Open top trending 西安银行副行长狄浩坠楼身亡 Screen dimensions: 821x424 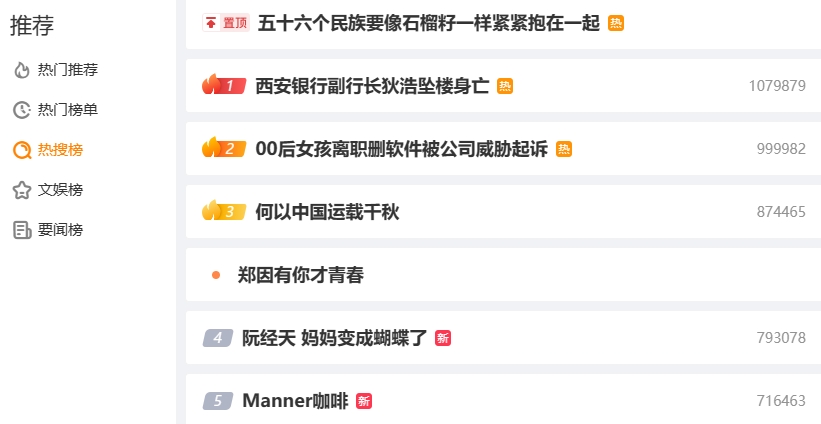click(372, 86)
